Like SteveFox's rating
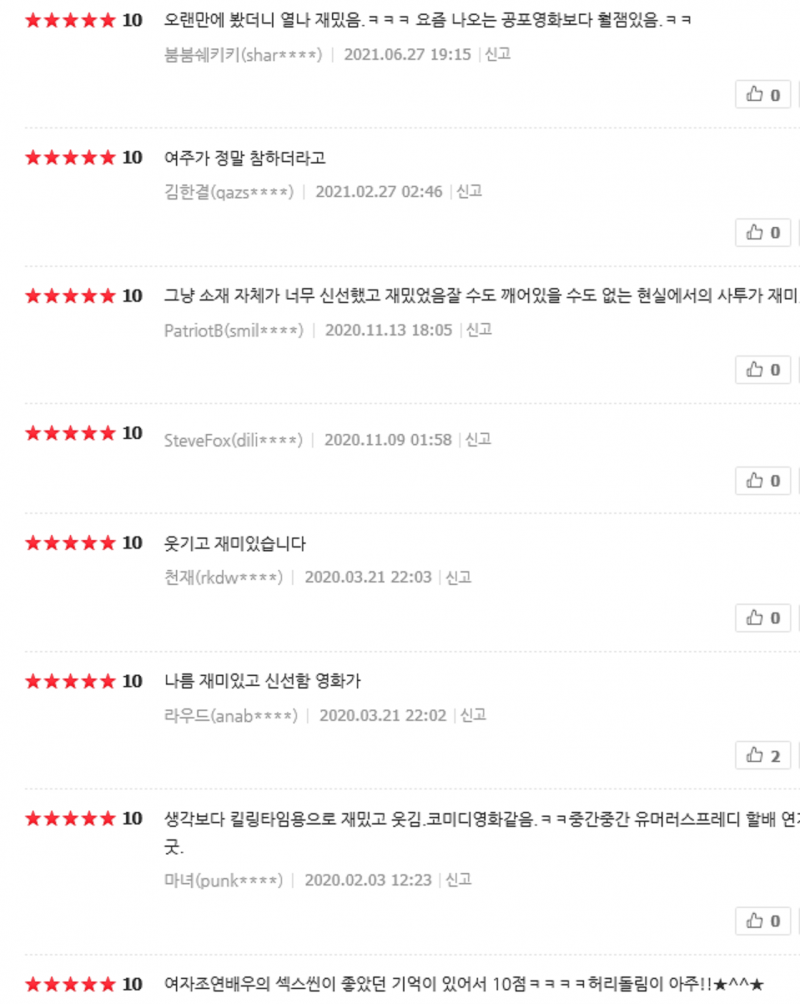Screen dimensions: 800x1004 point(763,481)
